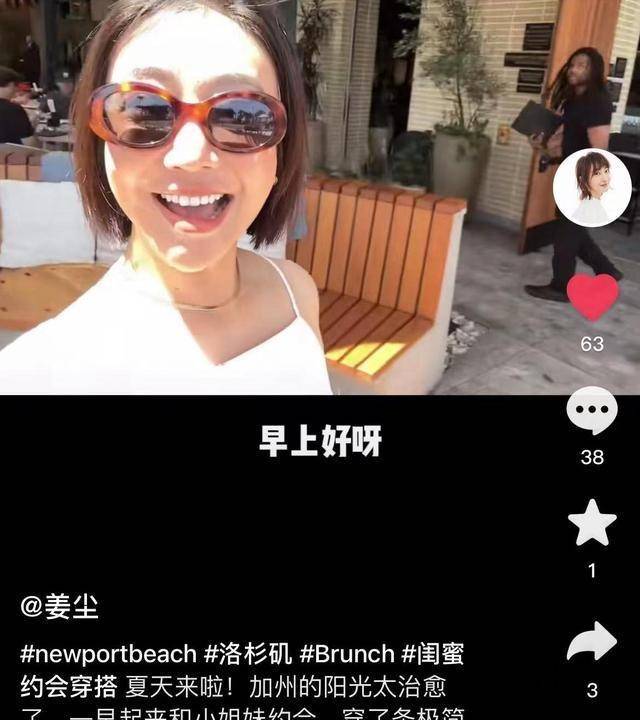This screenshot has width=640, height=720.
Task: Open the comments bubble
Action: click(x=592, y=410)
